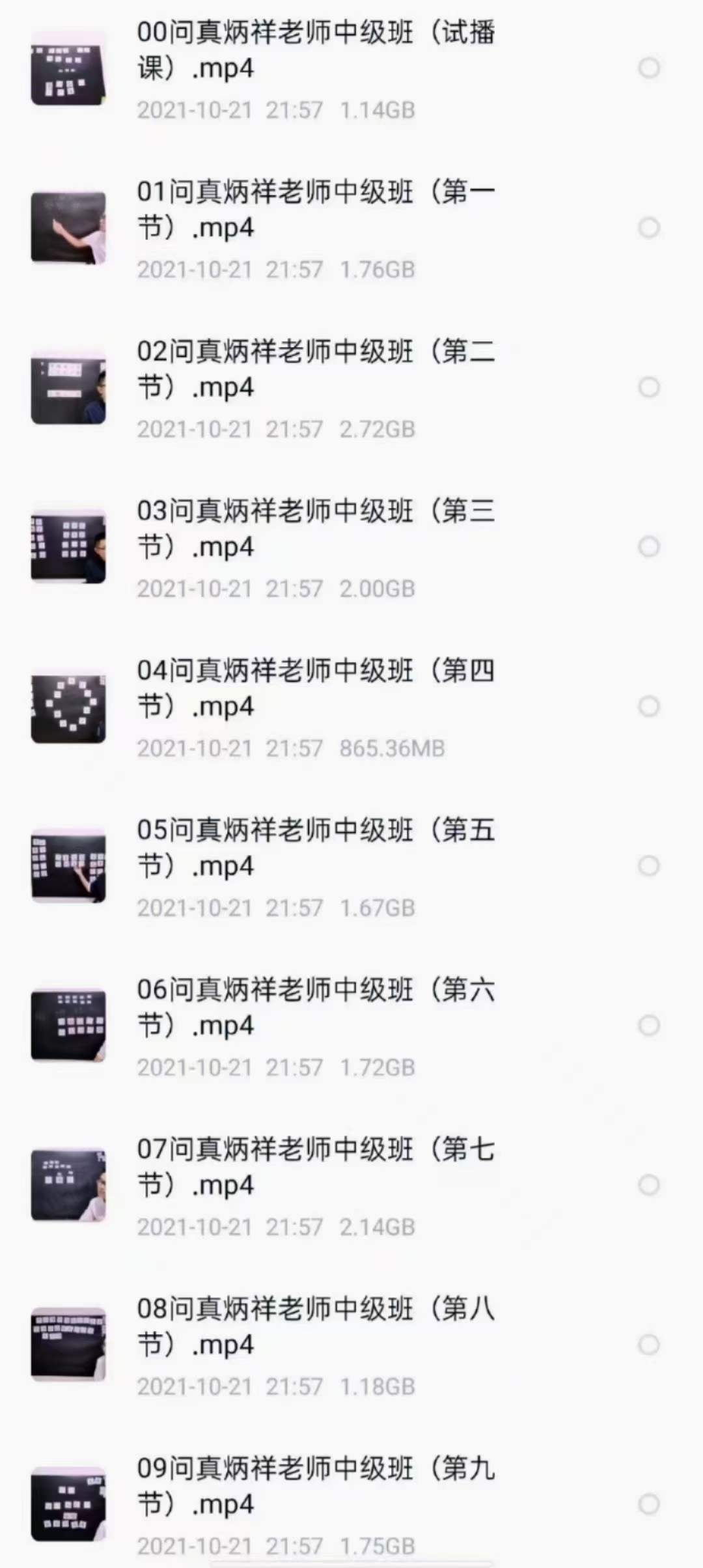The height and width of the screenshot is (1568, 703).
Task: Open the 09 第九节 video file
Action: pos(316,1486)
